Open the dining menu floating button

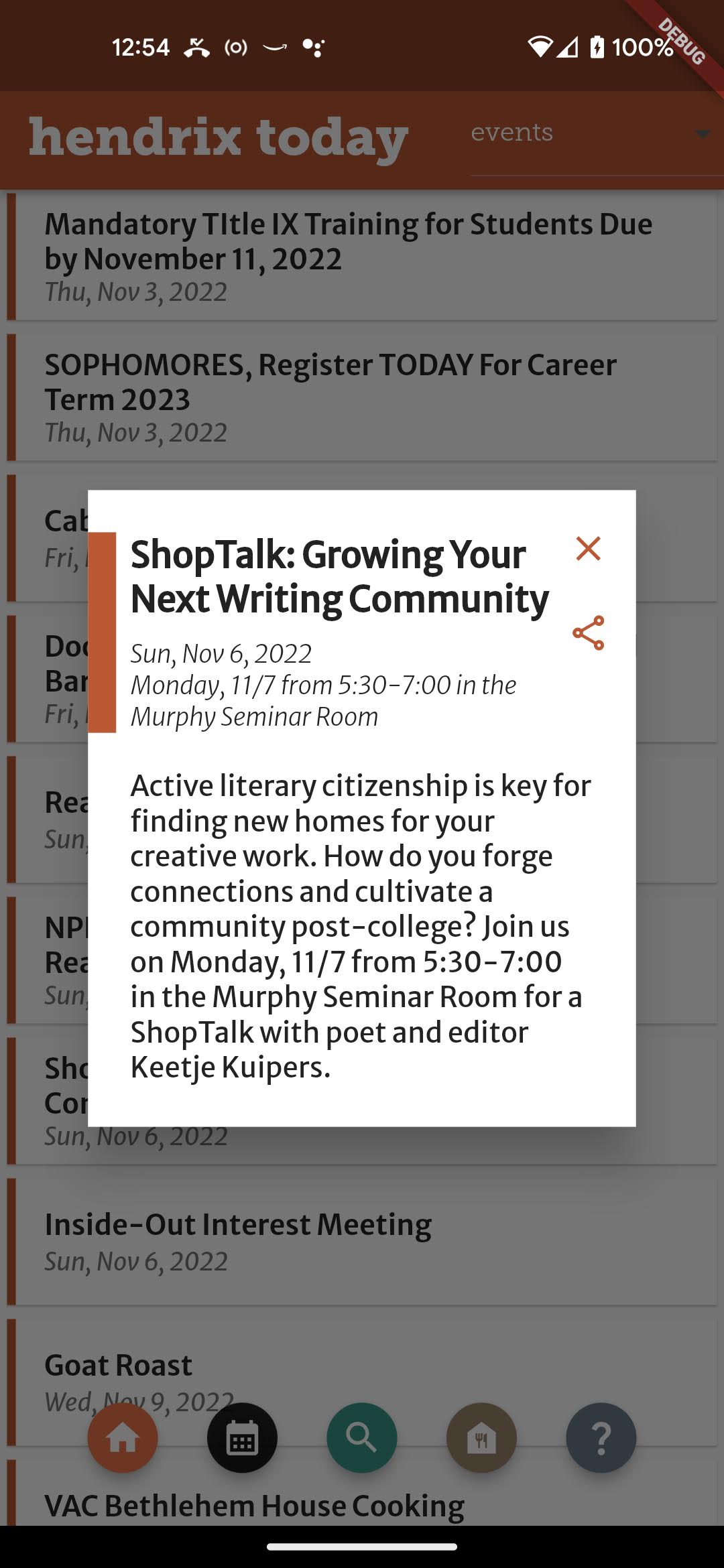(481, 1437)
